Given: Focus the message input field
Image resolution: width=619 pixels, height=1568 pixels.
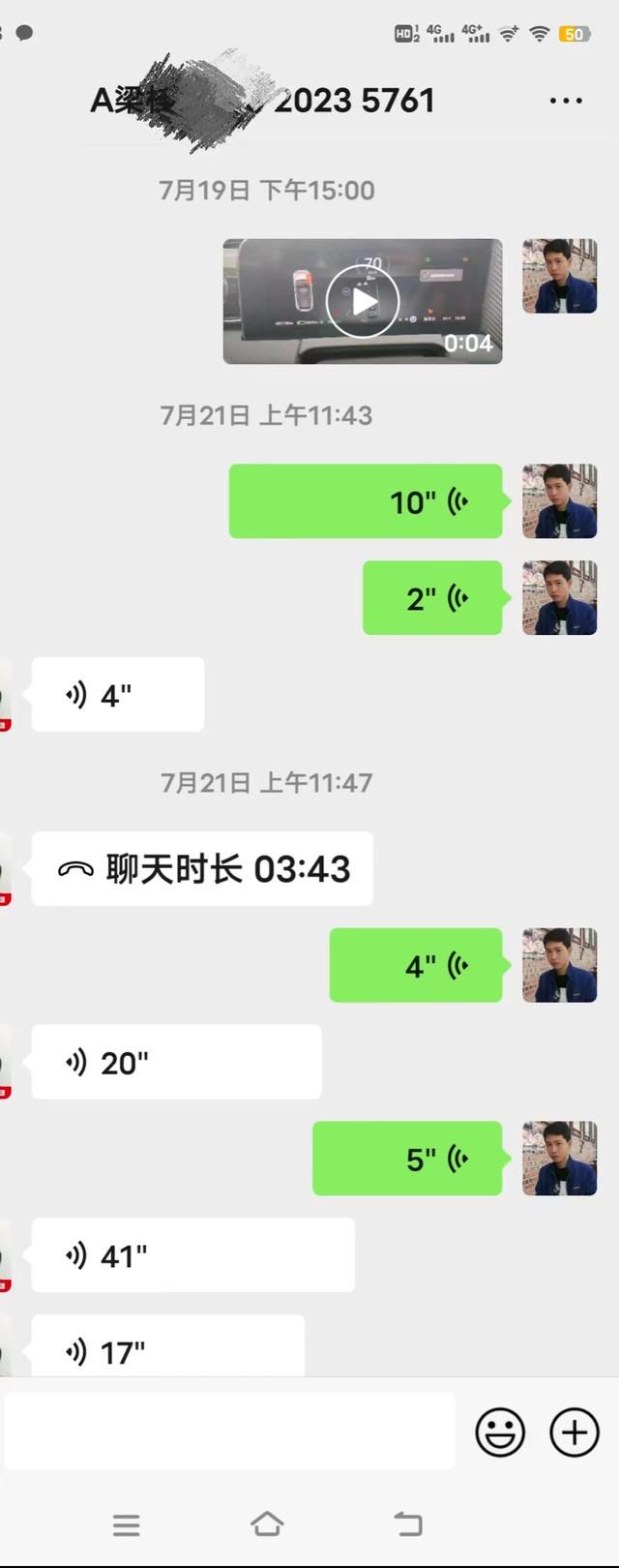Looking at the screenshot, I should [229, 1432].
